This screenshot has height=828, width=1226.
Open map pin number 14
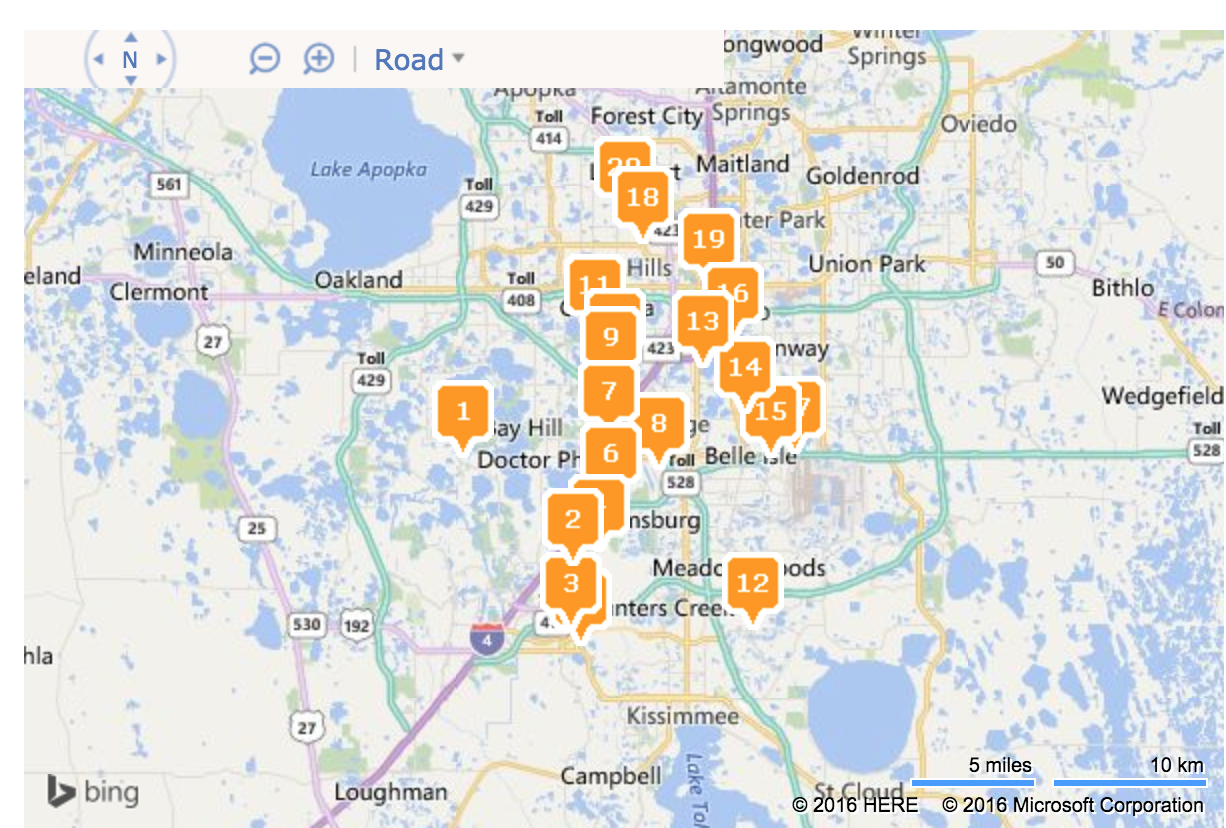(745, 367)
